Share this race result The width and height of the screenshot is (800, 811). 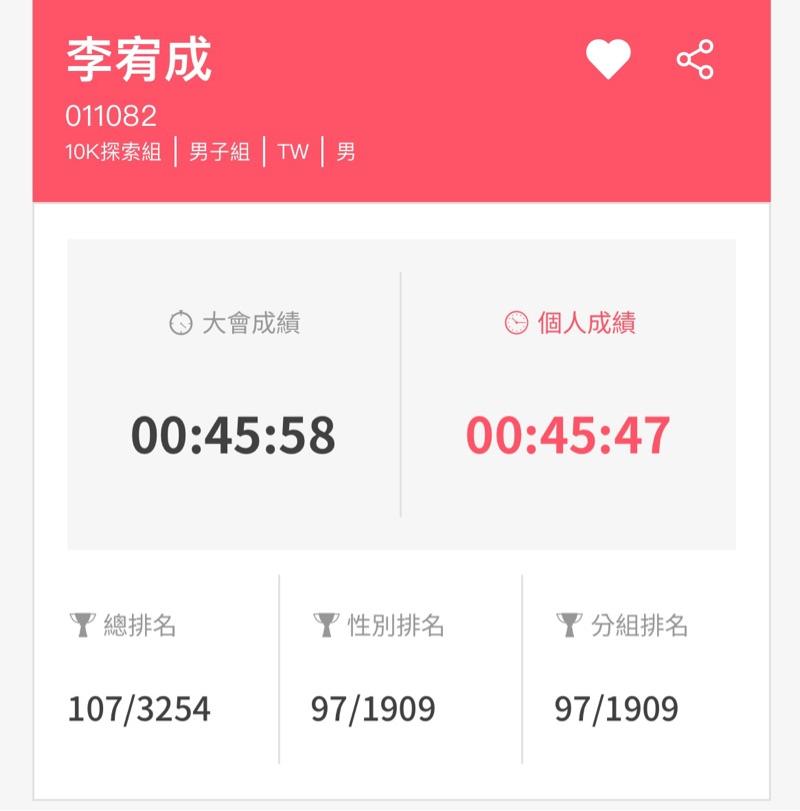click(695, 60)
